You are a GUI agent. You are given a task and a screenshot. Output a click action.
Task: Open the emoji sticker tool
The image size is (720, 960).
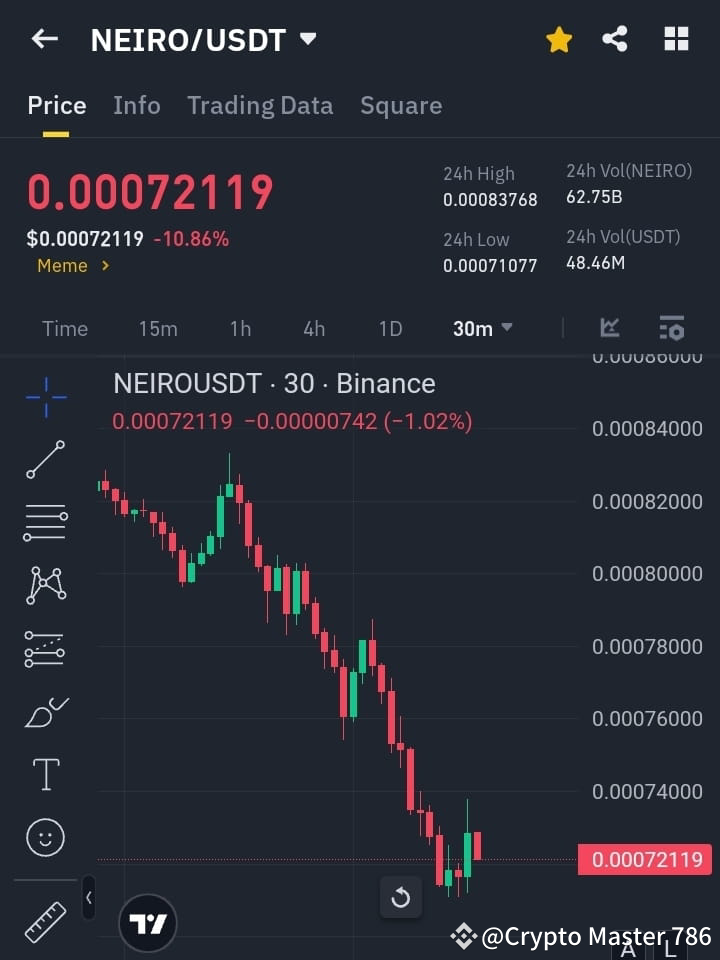[45, 837]
